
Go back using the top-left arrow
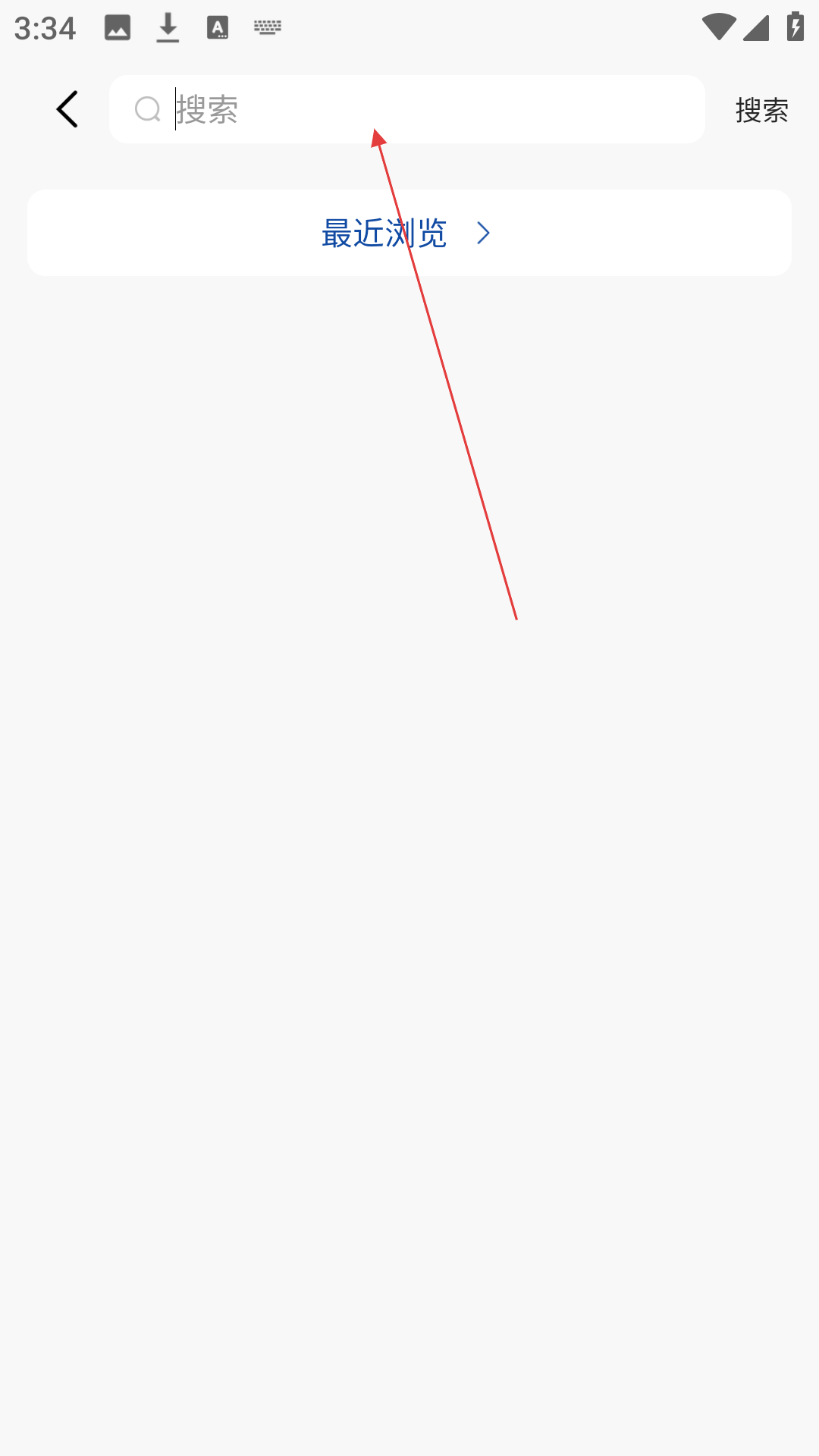point(67,109)
